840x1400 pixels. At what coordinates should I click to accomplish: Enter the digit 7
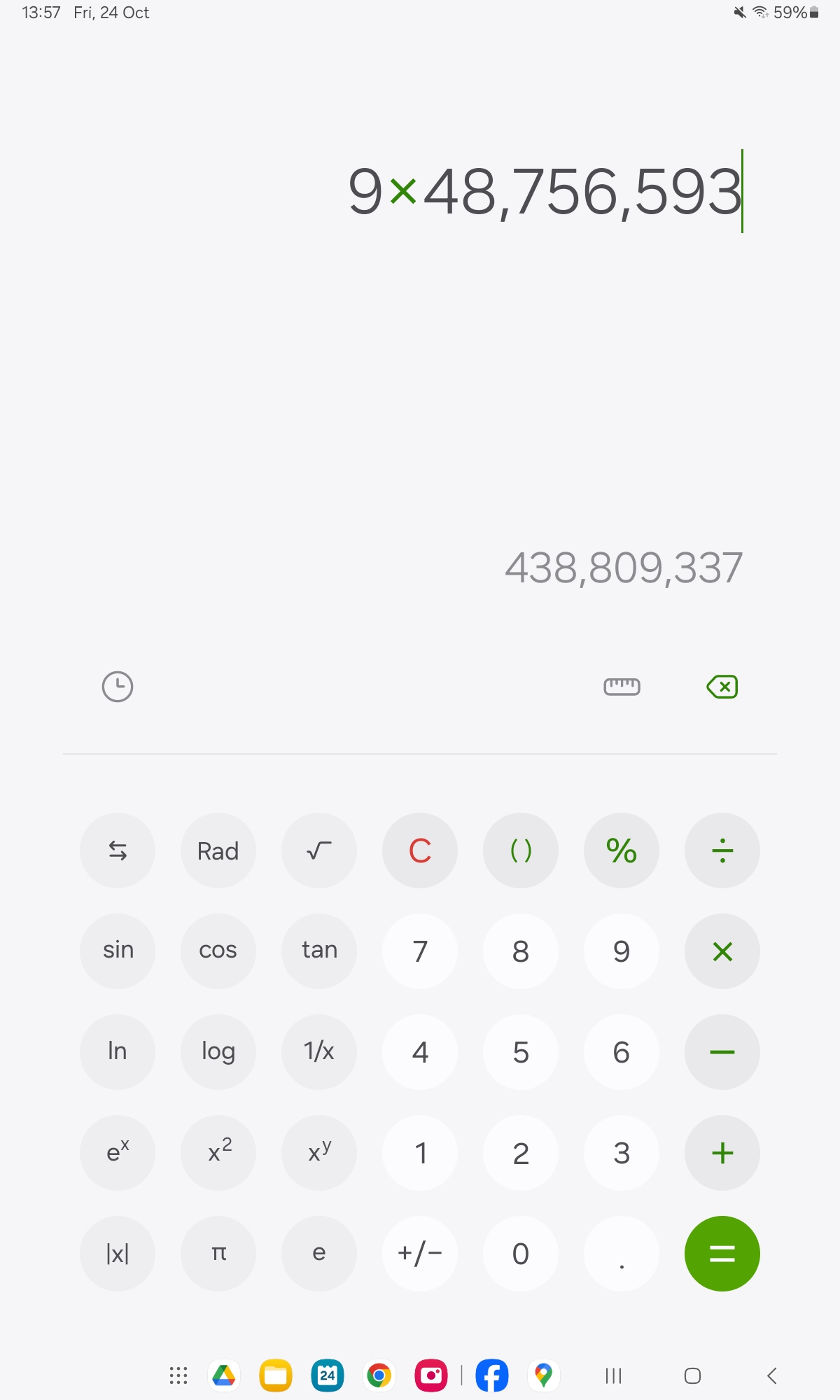(x=420, y=951)
